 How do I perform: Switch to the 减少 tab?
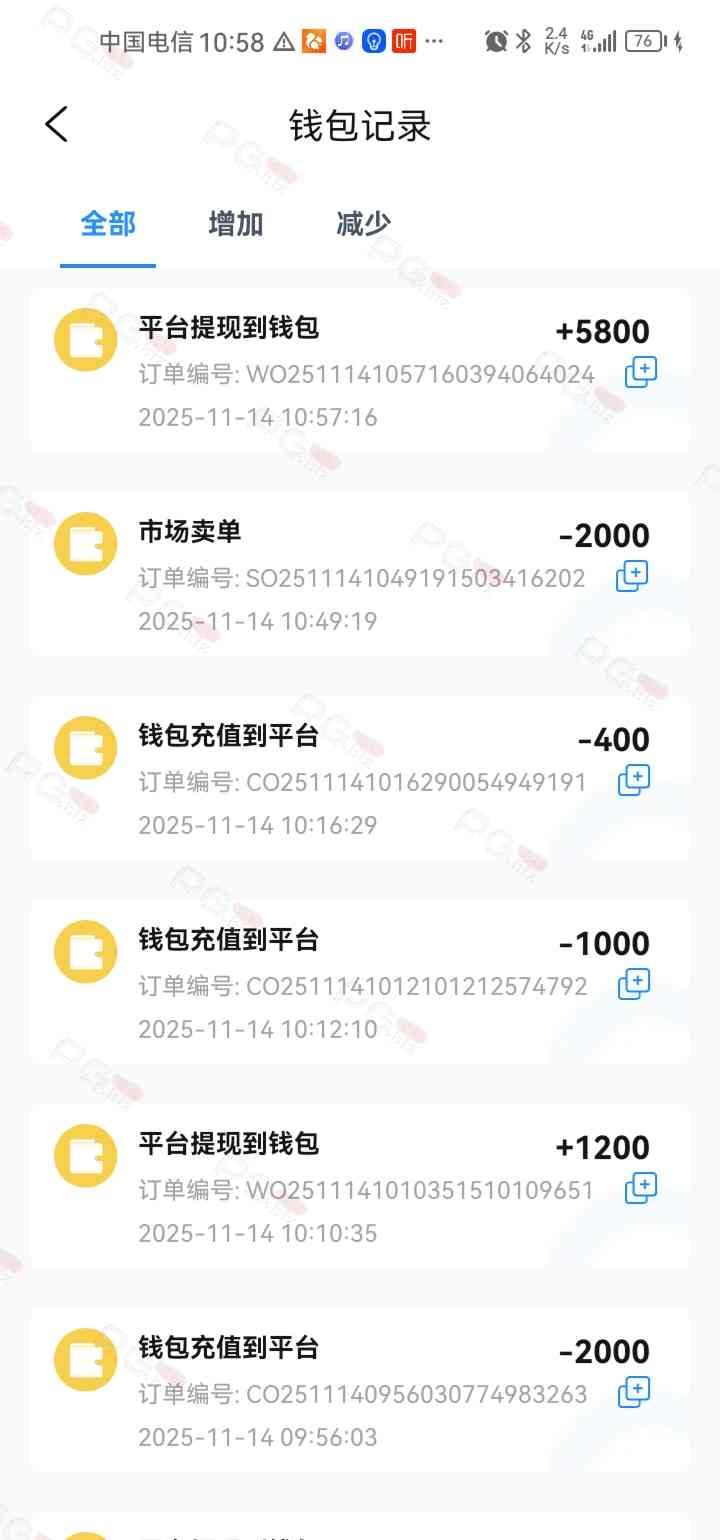coord(363,224)
